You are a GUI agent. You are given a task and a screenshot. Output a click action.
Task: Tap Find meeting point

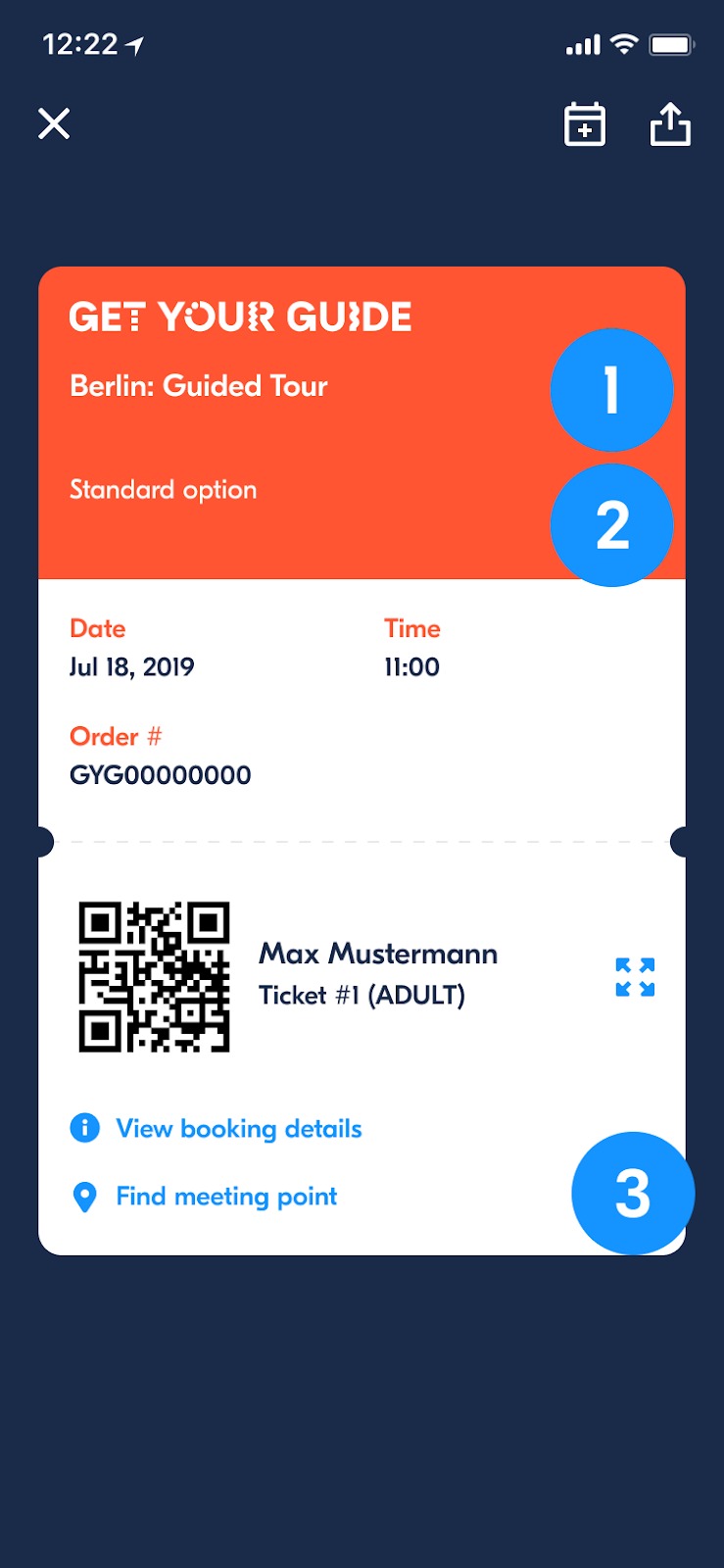[x=225, y=1197]
